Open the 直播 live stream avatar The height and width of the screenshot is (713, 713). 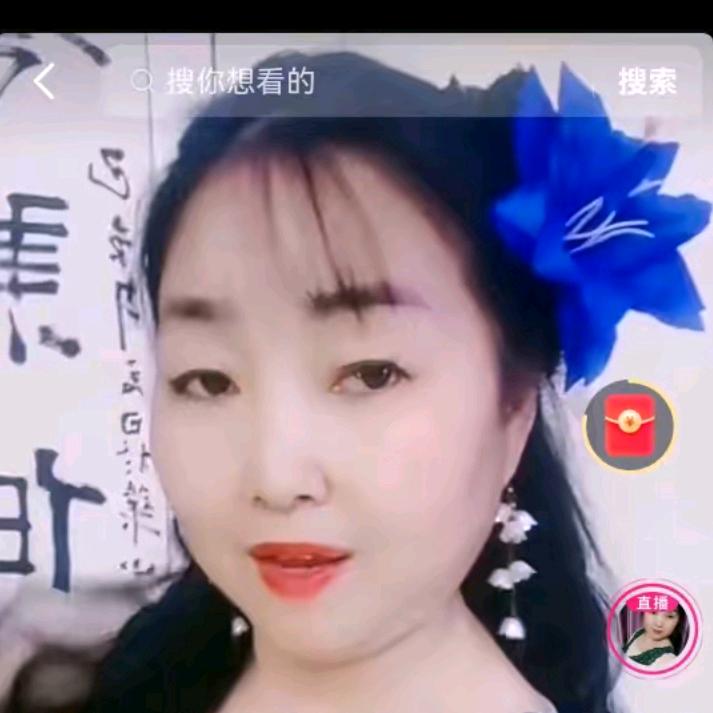tap(654, 629)
